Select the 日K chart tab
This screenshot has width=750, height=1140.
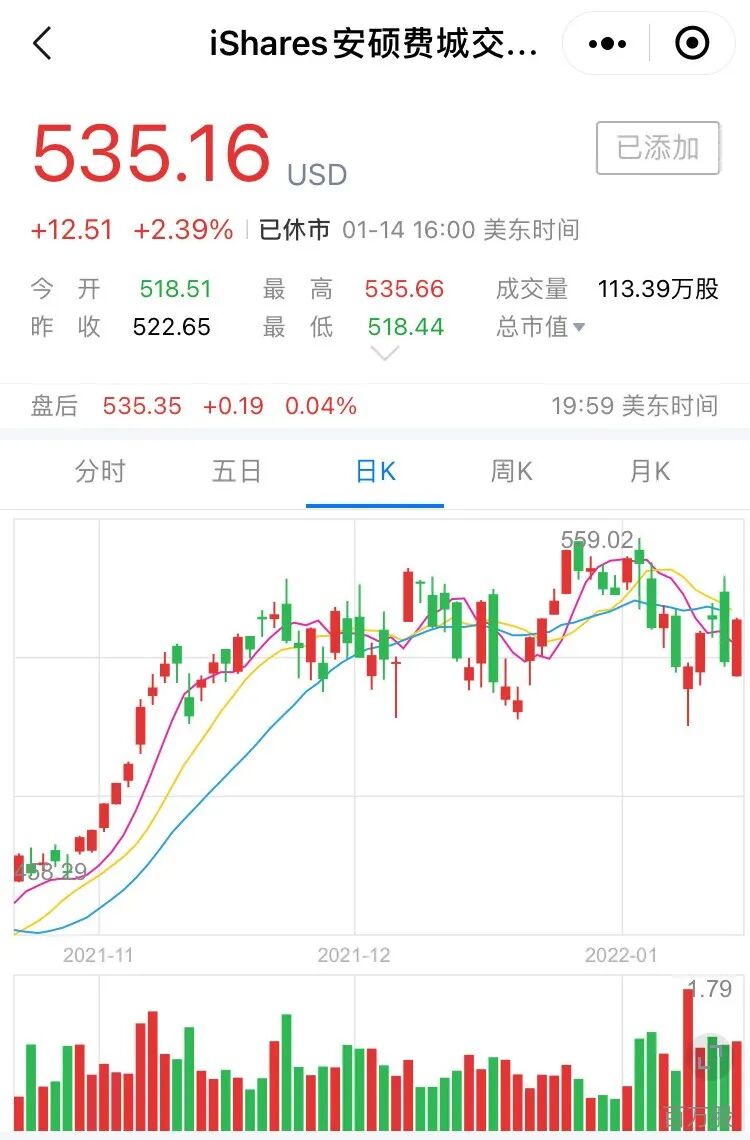point(375,472)
